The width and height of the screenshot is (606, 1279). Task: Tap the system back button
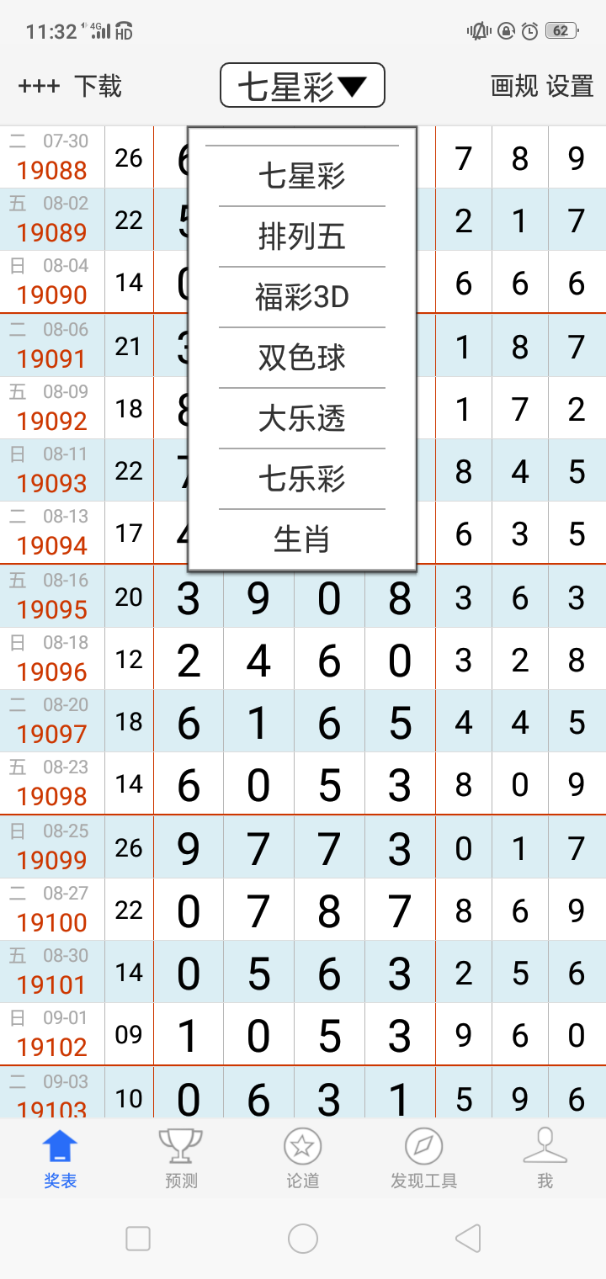click(467, 1239)
